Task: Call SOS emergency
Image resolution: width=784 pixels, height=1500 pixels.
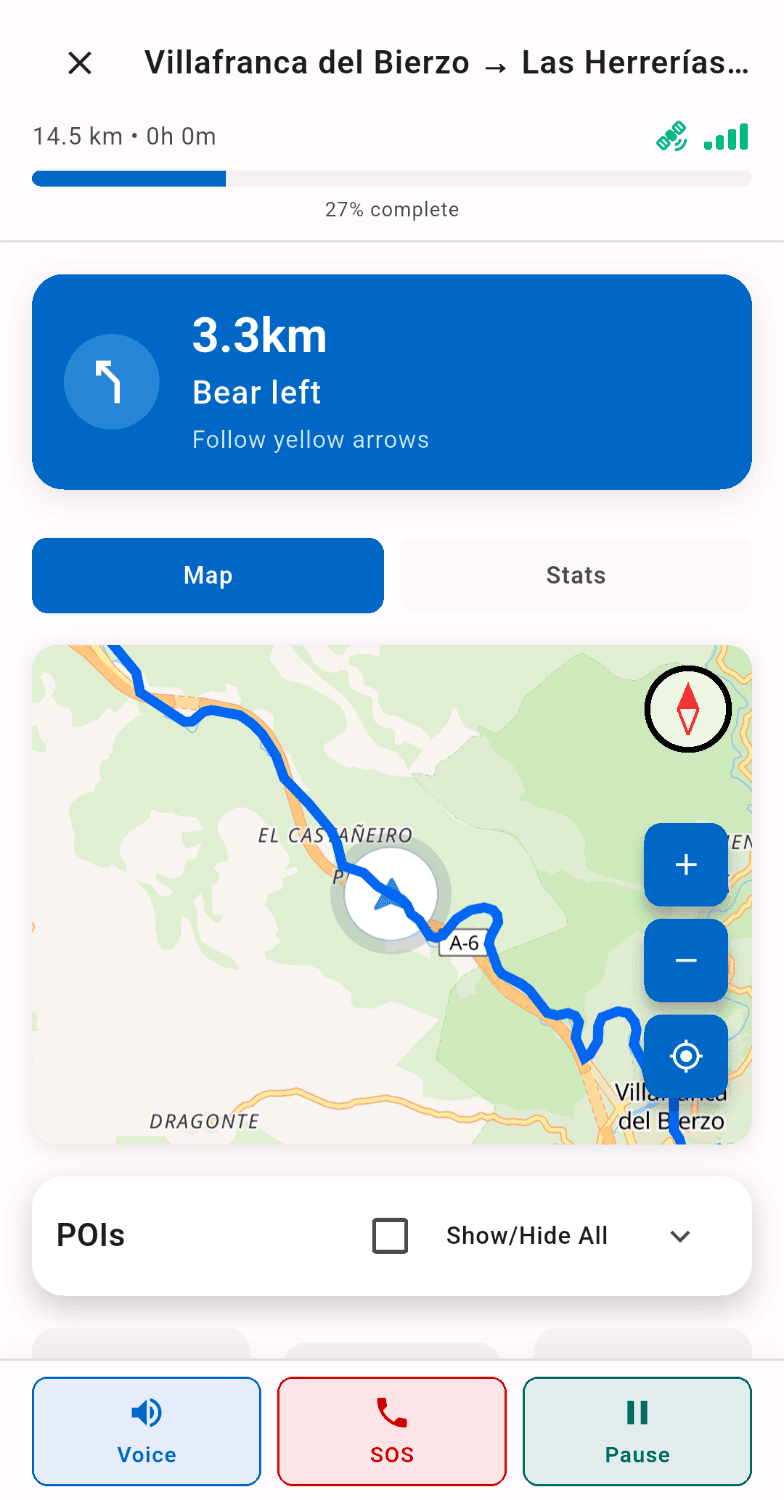Action: coord(392,1431)
